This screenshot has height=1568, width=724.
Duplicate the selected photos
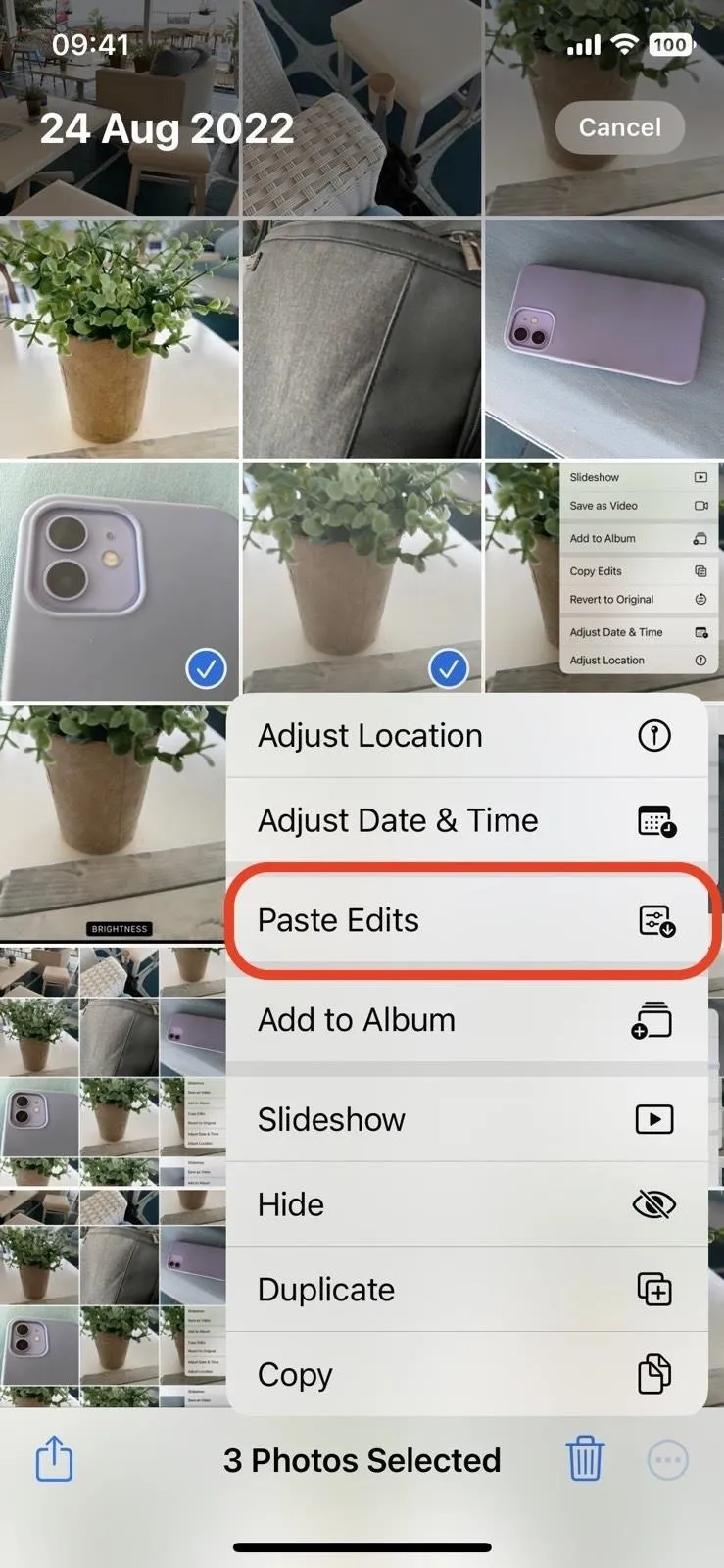(x=466, y=1290)
